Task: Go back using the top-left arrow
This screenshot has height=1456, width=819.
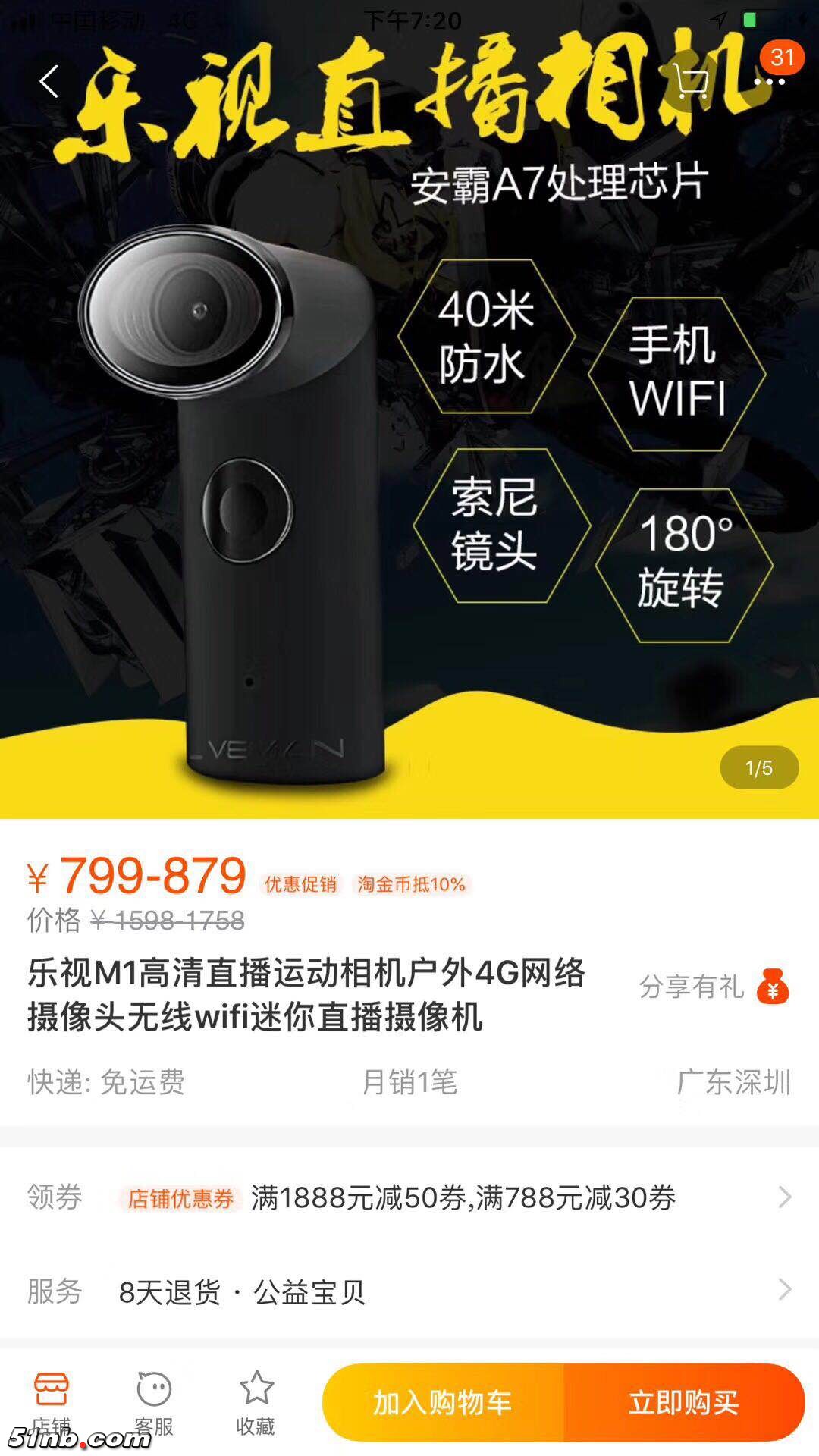Action: [49, 81]
